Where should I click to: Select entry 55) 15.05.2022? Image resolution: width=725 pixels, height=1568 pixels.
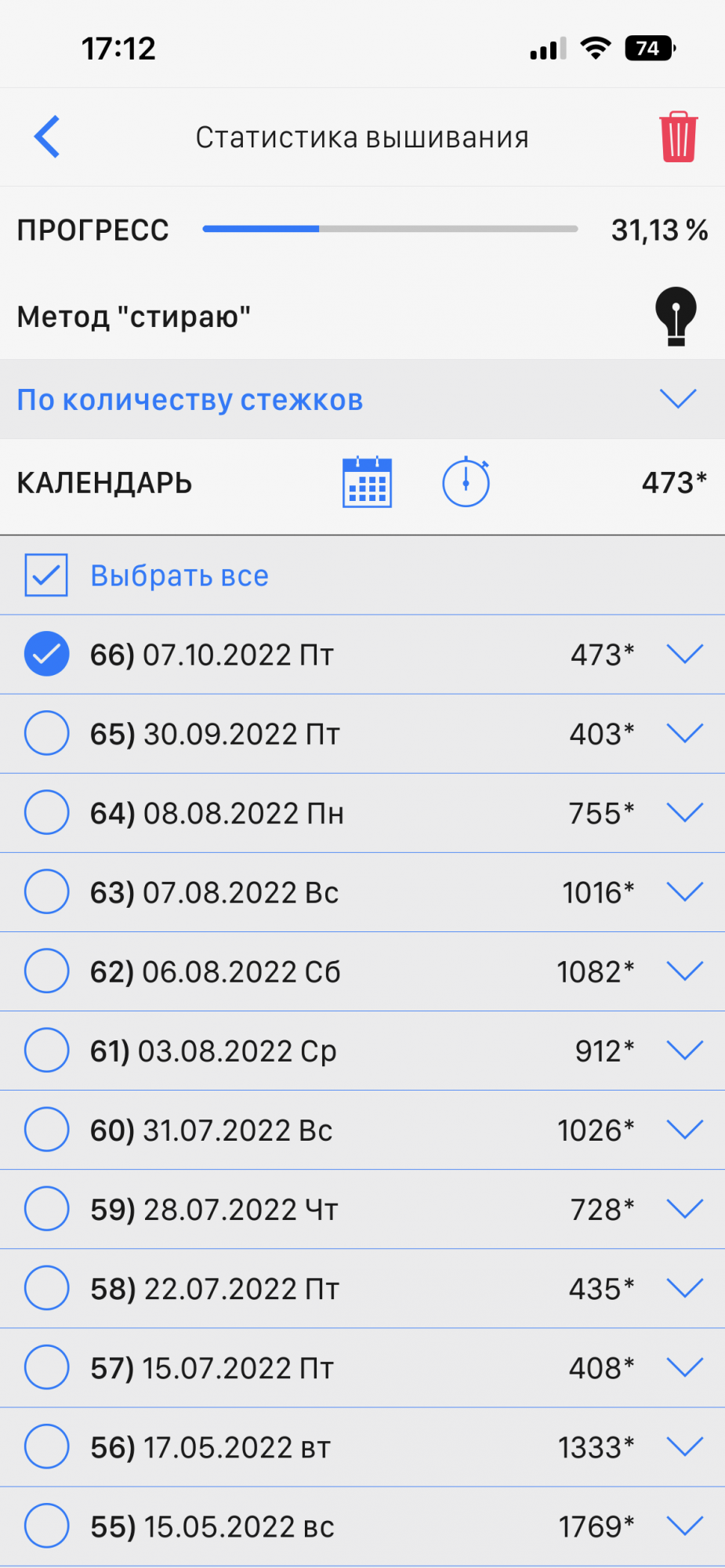(47, 1525)
